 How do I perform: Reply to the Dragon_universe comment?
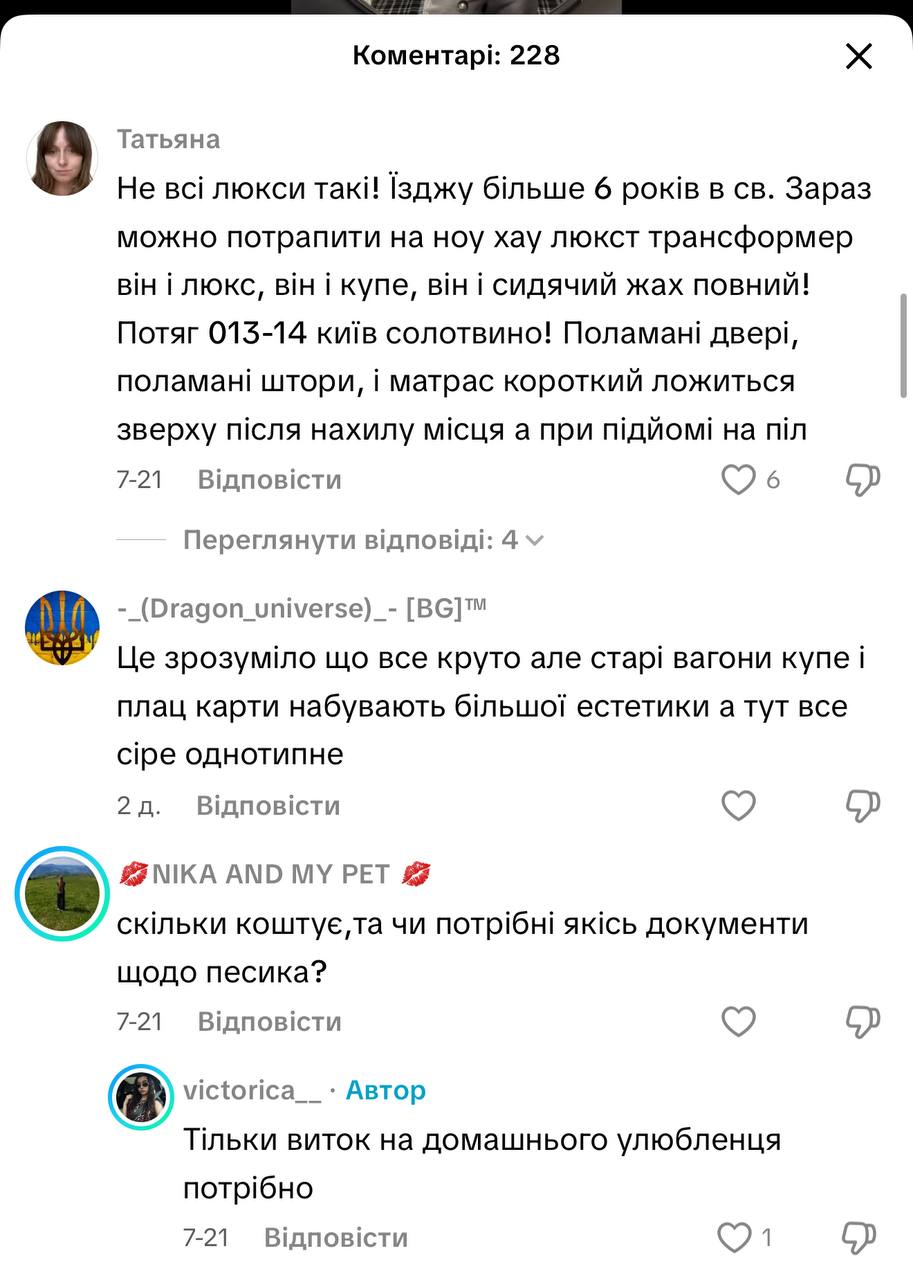(268, 806)
